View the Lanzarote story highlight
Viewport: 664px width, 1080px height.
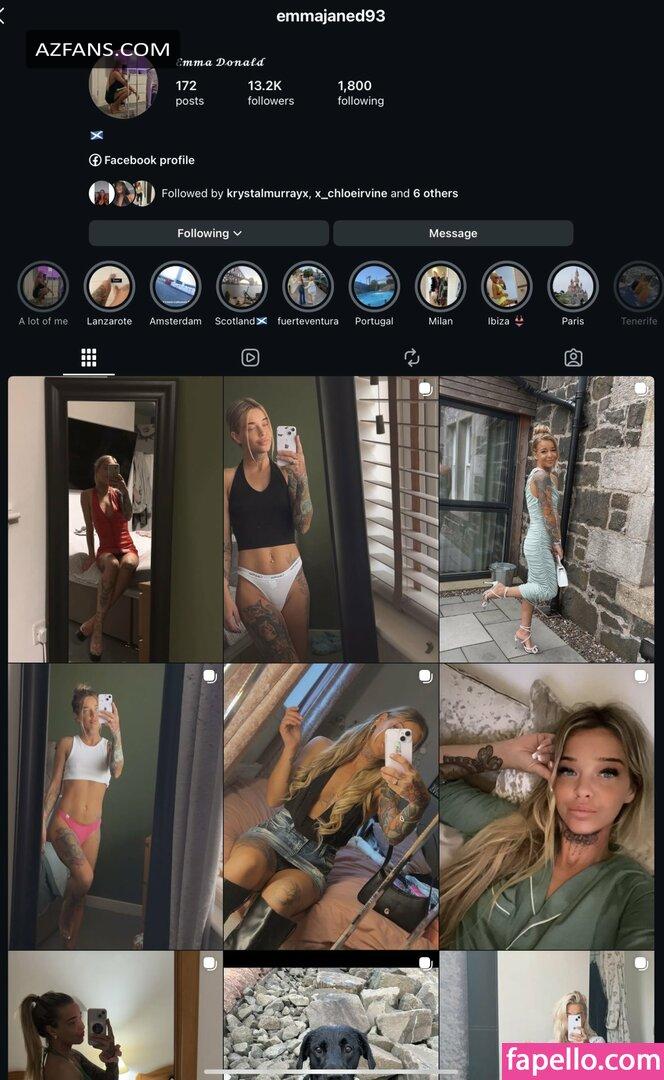109,287
